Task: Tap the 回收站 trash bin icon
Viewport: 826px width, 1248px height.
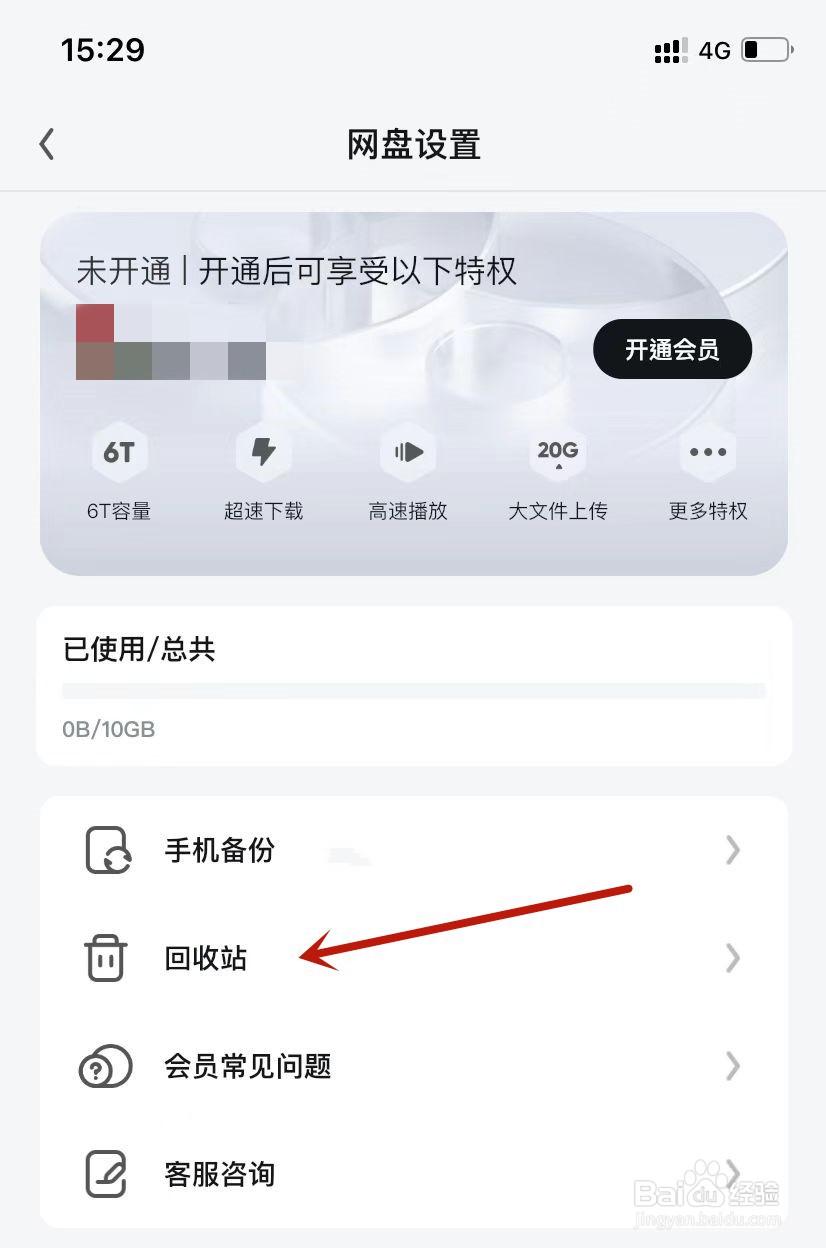Action: pos(105,958)
